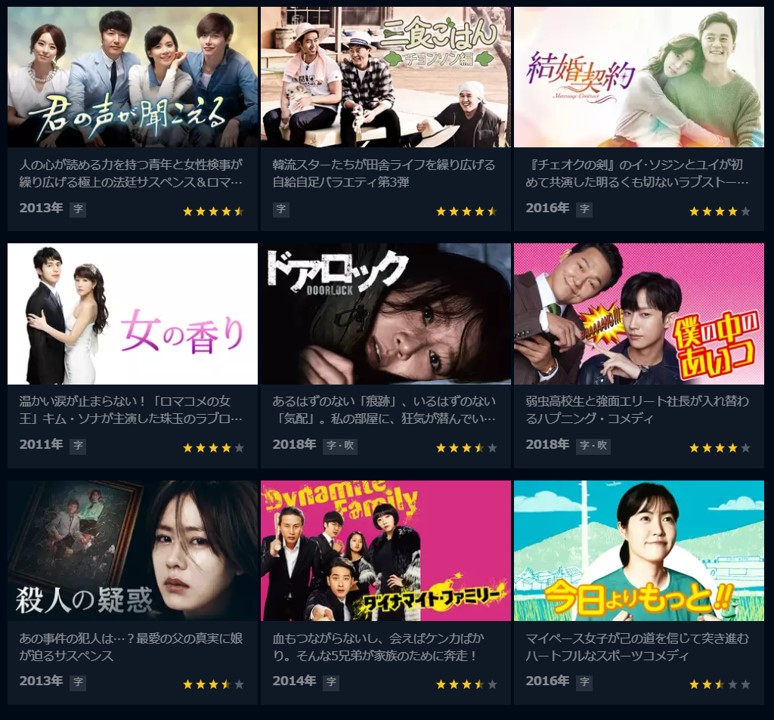Image resolution: width=774 pixels, height=720 pixels.
Task: View the title 今日よりもっと!!
Action: pos(638,551)
